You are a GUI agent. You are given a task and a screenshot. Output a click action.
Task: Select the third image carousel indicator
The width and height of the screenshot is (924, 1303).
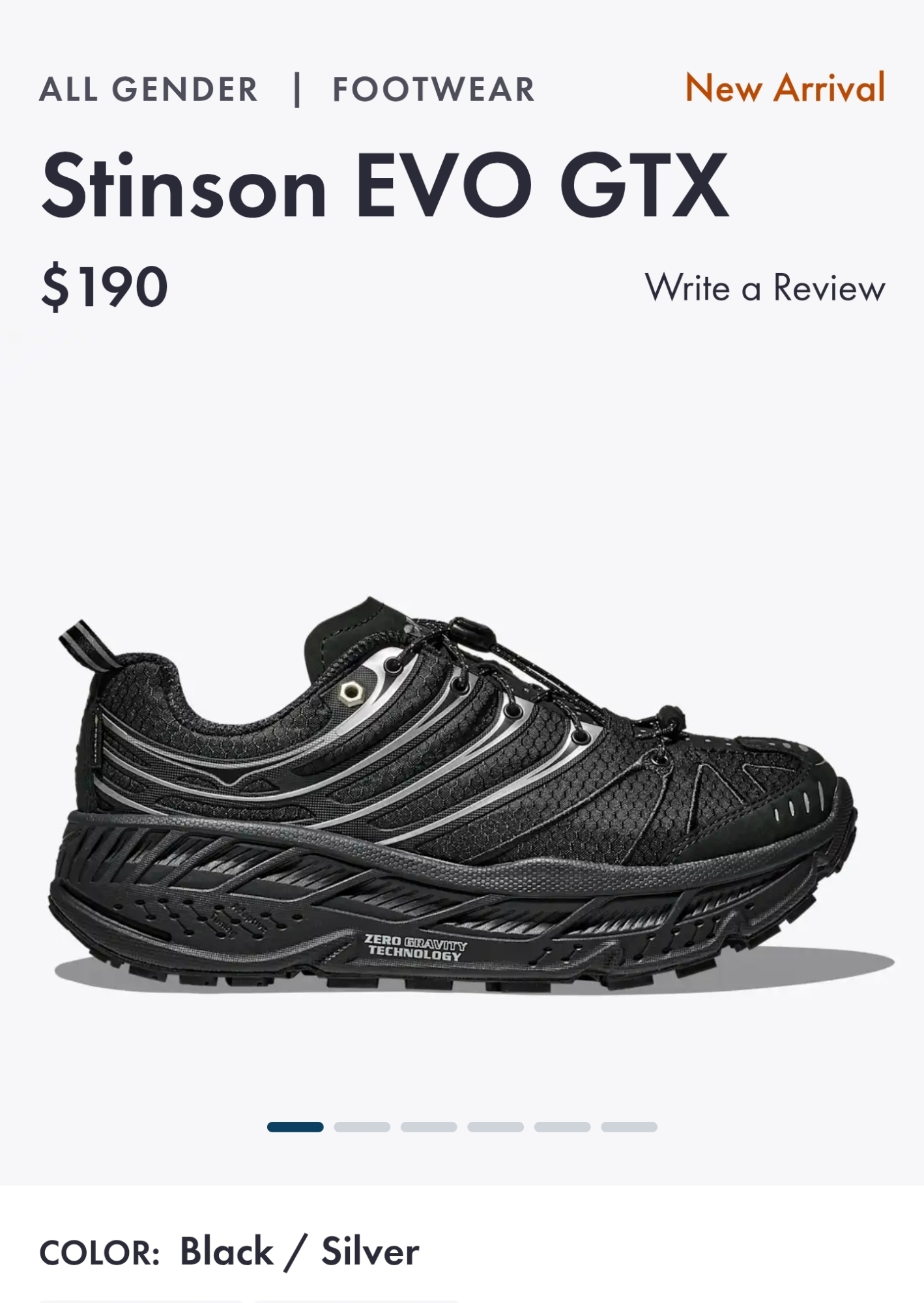tap(428, 1127)
